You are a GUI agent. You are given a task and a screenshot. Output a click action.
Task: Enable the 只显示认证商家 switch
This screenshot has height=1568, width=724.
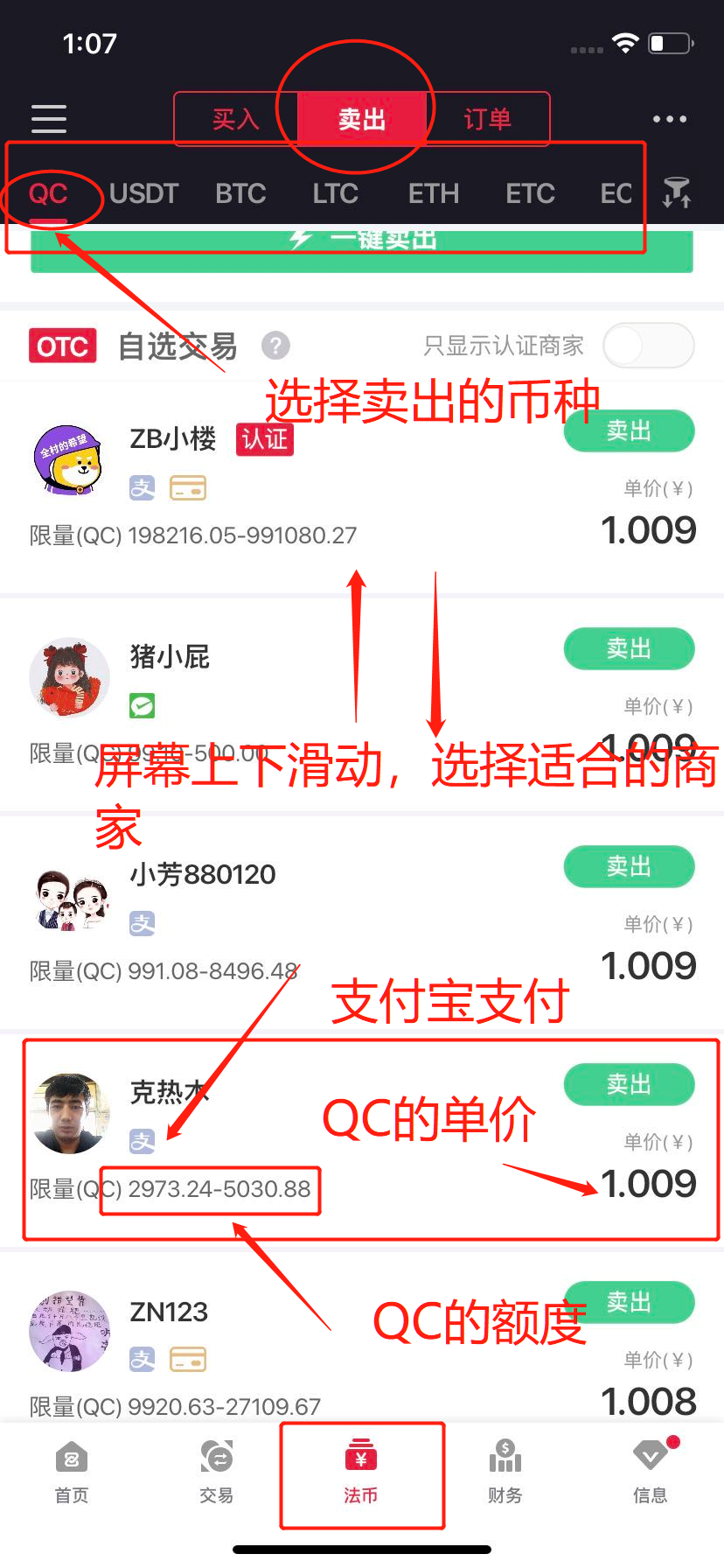[x=648, y=346]
